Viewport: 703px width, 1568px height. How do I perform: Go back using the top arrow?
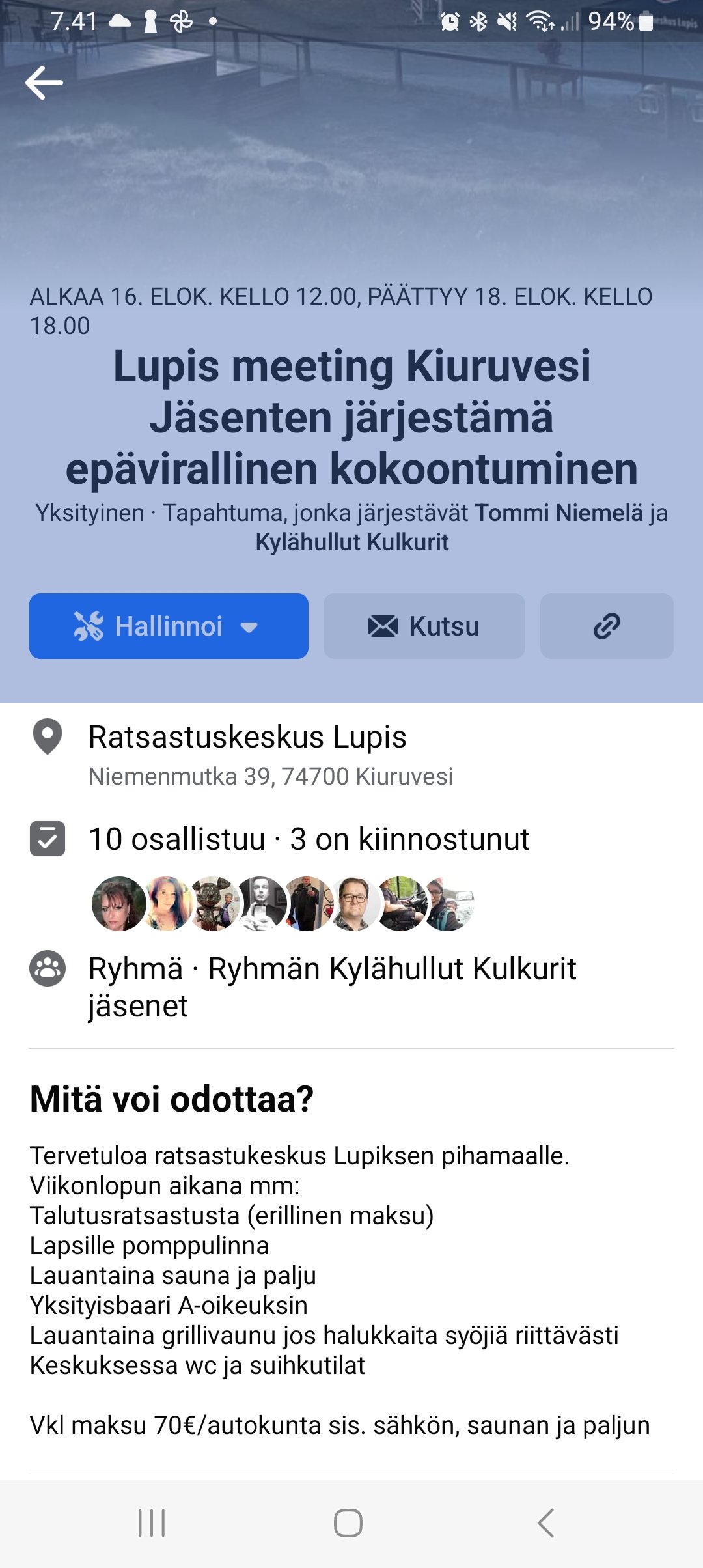(44, 83)
